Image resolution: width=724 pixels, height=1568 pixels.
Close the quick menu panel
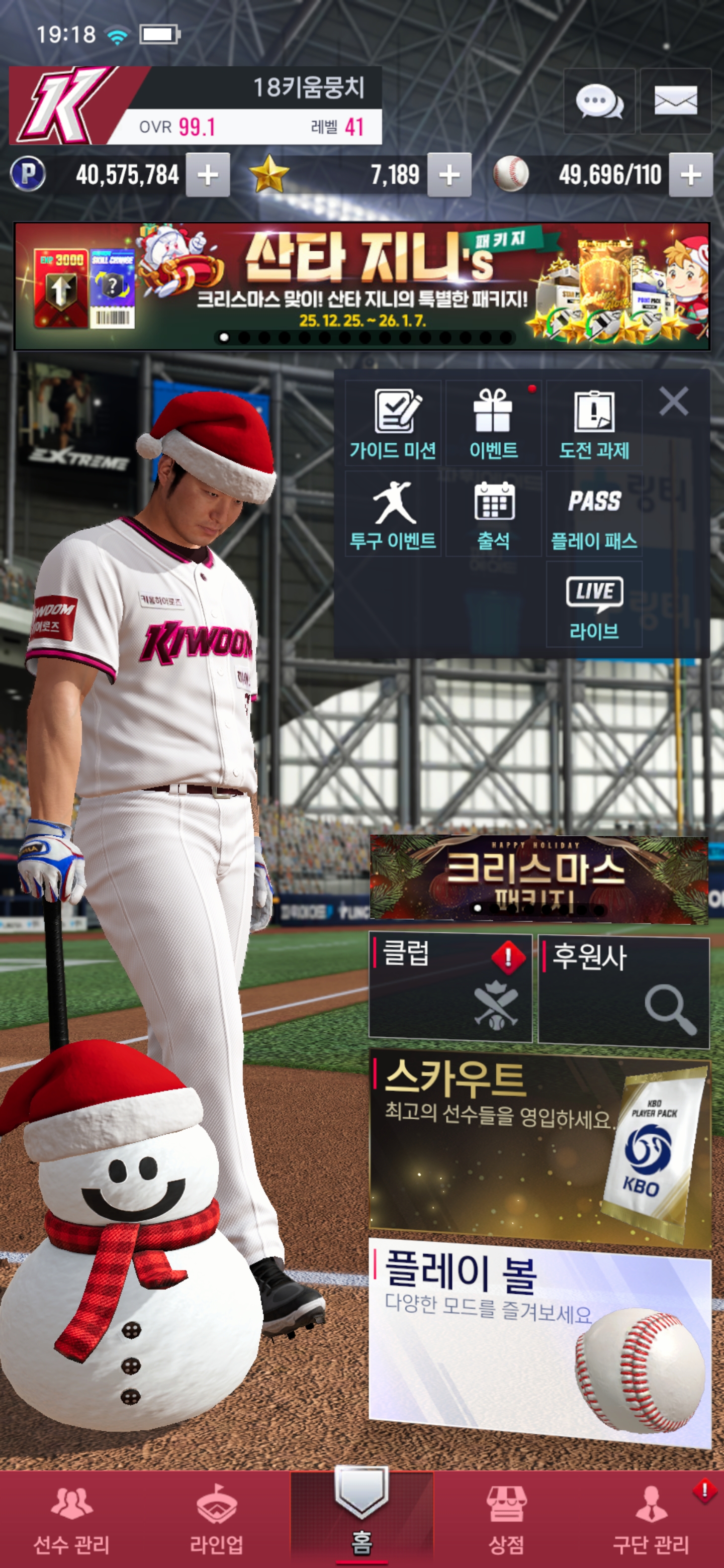pyautogui.click(x=673, y=402)
